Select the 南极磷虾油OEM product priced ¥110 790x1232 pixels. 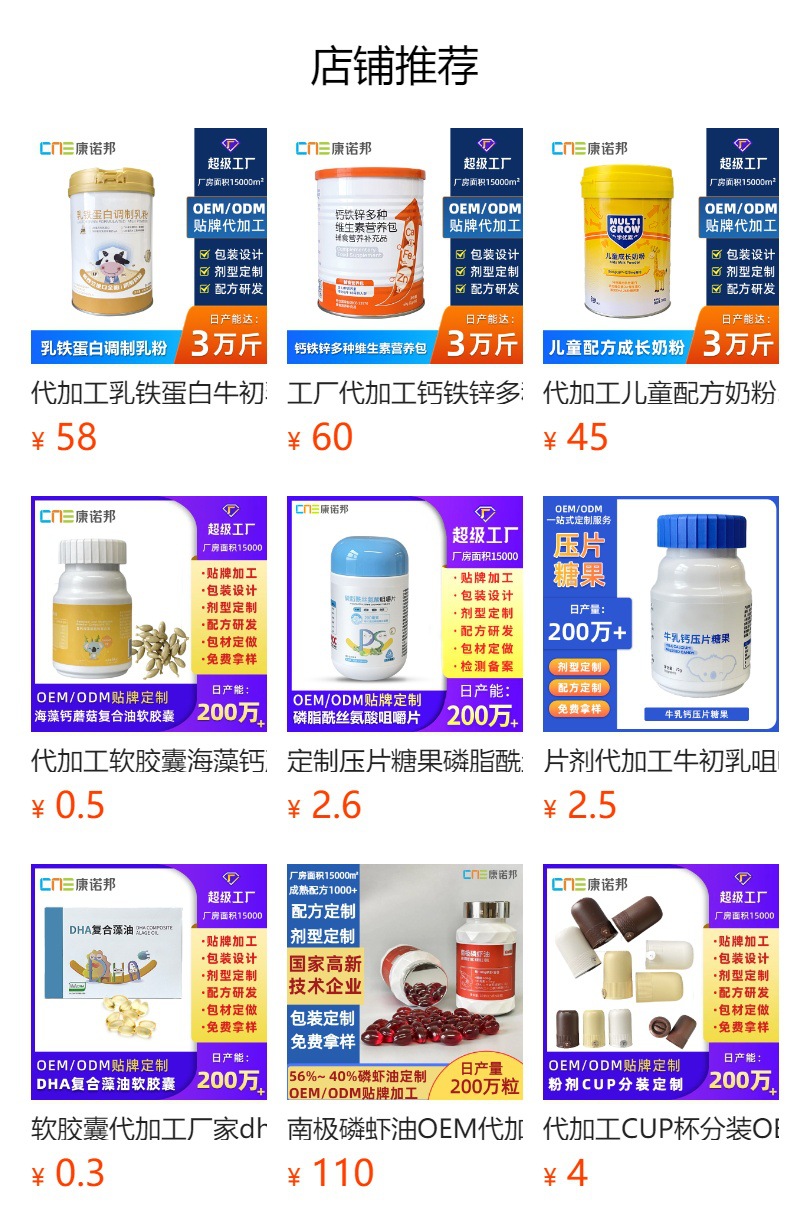coord(405,982)
